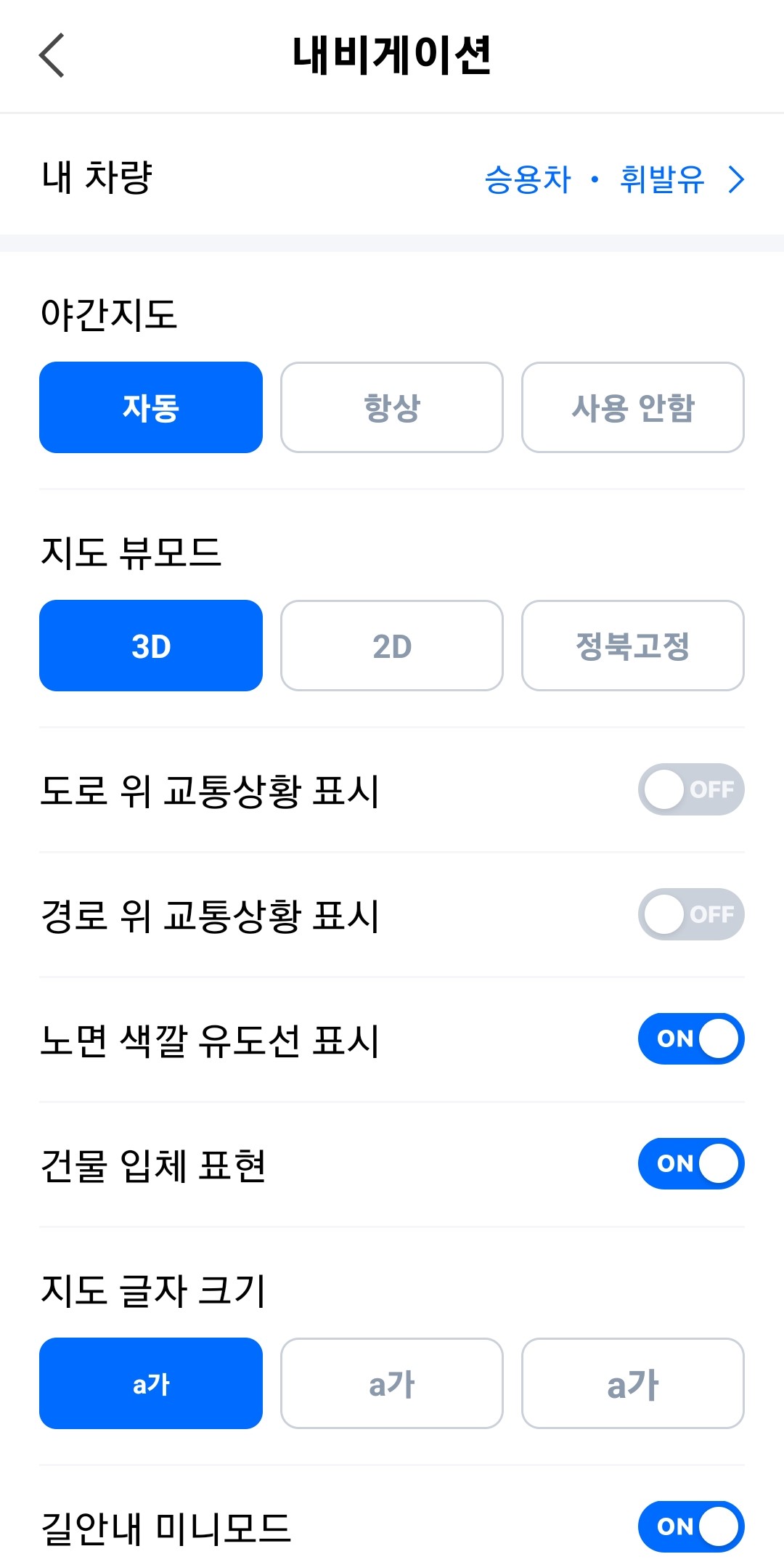784x1562 pixels.
Task: Select the largest a가 map text size
Action: pos(632,1382)
